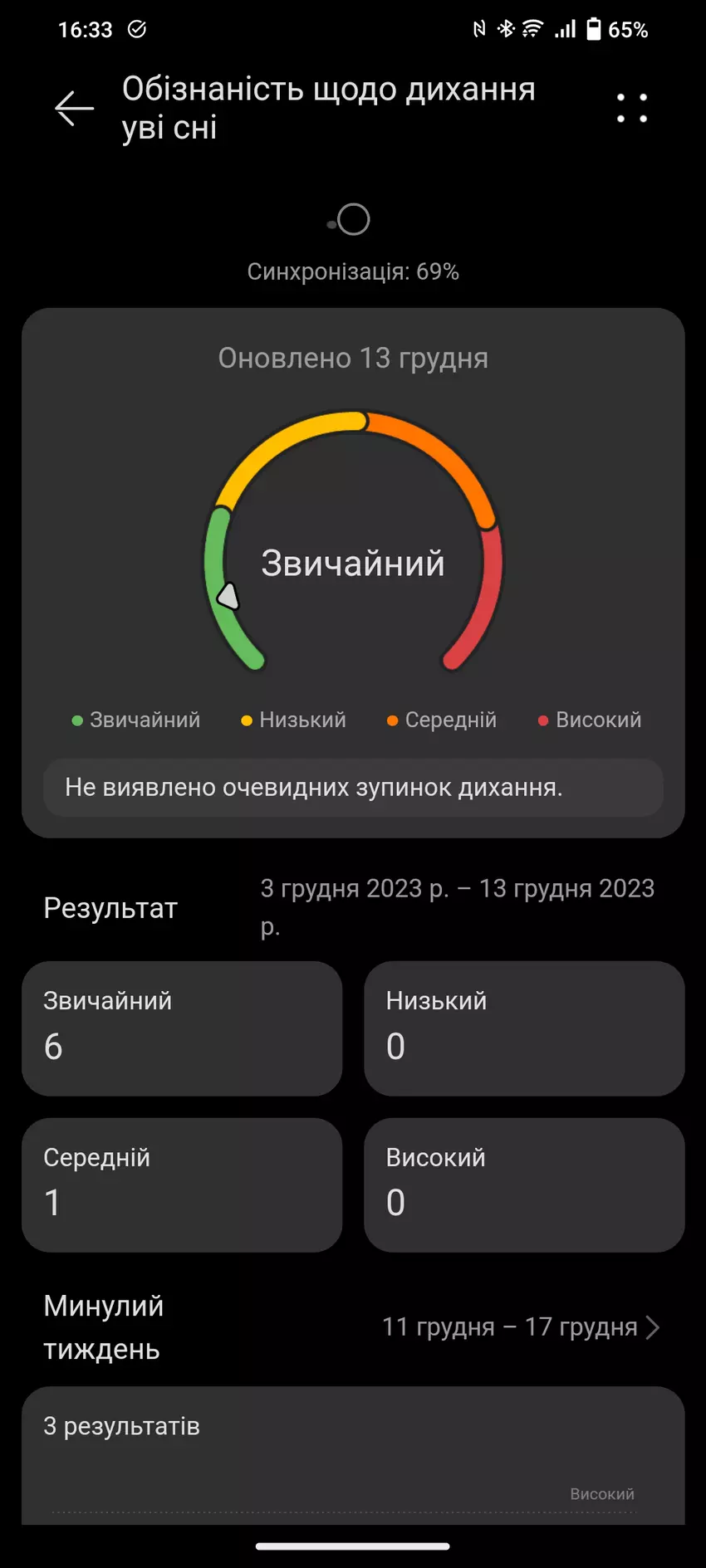
Task: Click the signal strength bars icon
Action: click(x=566, y=27)
